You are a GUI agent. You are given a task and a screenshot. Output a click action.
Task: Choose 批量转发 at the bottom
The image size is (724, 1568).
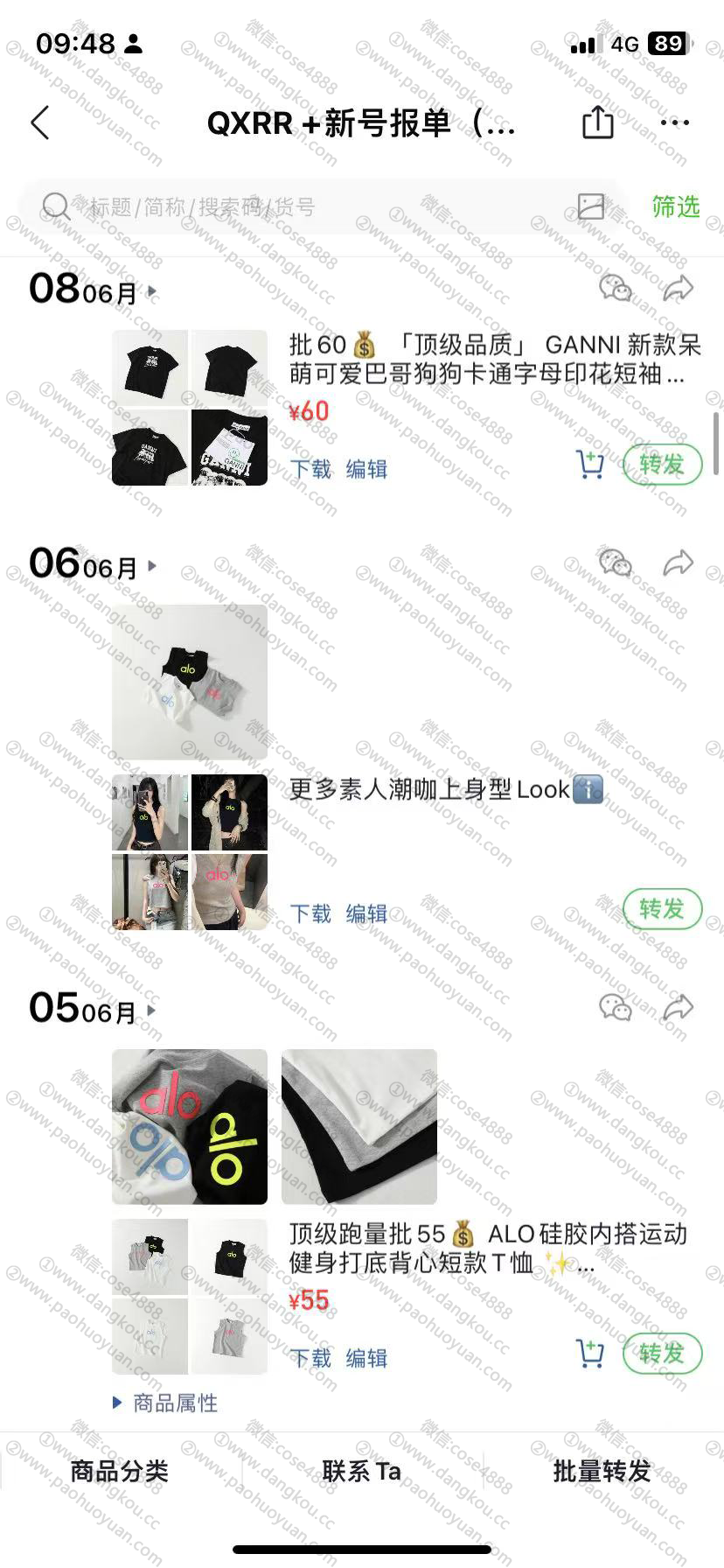coord(602,1471)
